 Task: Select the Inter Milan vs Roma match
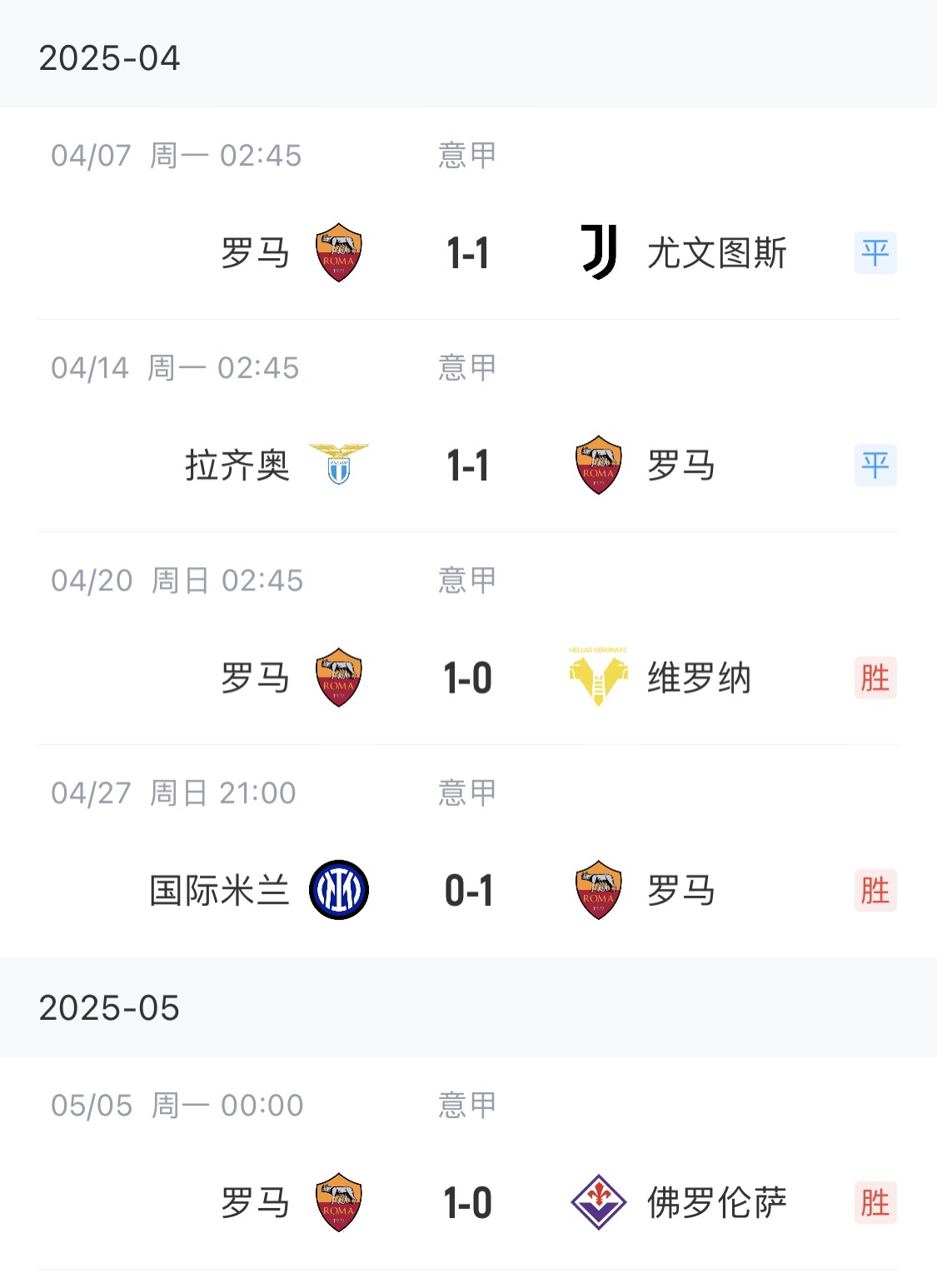click(467, 890)
